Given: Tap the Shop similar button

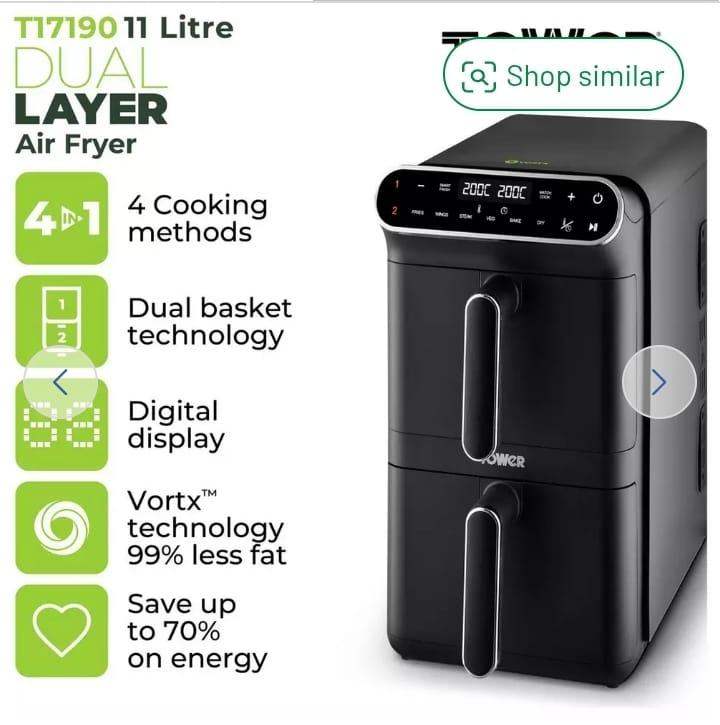Looking at the screenshot, I should click(x=563, y=75).
